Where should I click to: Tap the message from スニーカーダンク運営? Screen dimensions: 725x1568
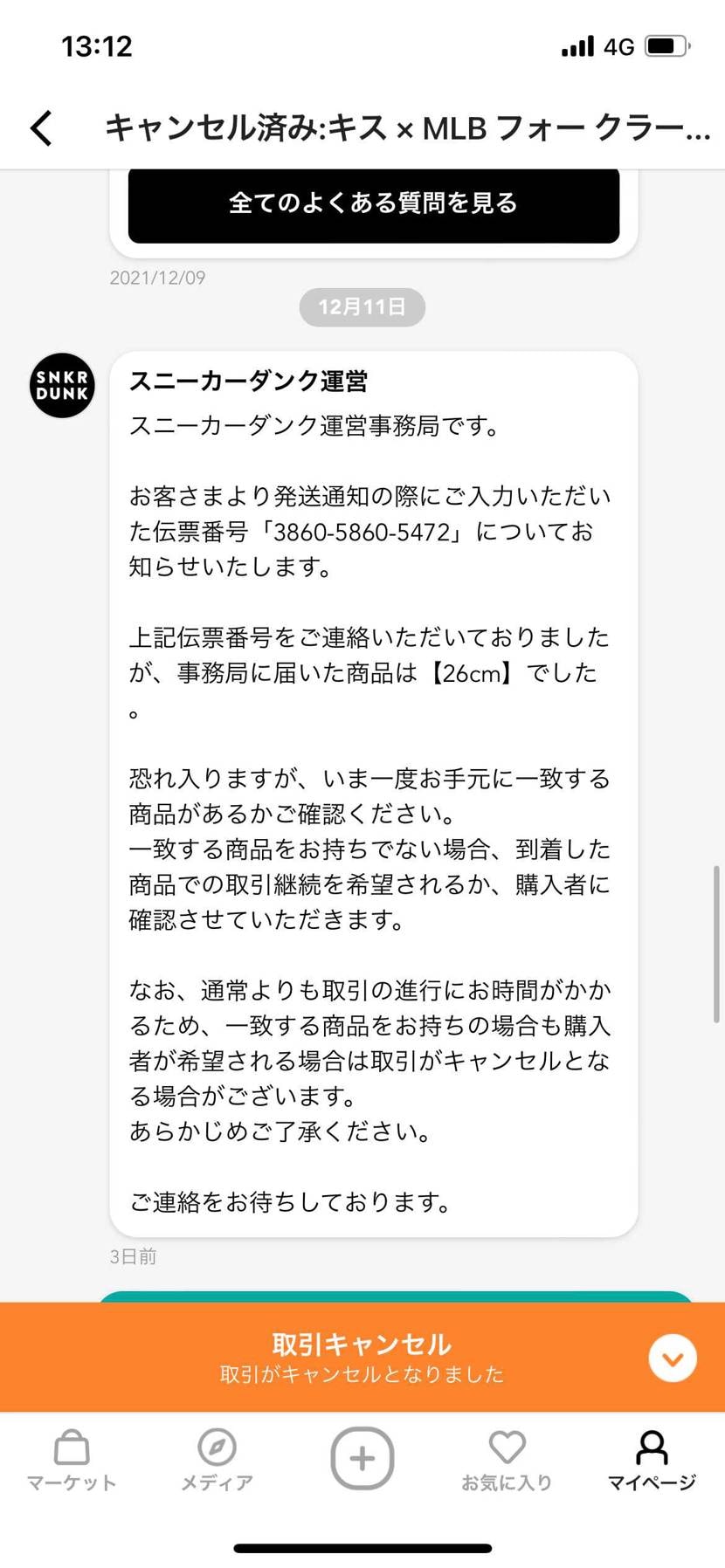(x=374, y=786)
